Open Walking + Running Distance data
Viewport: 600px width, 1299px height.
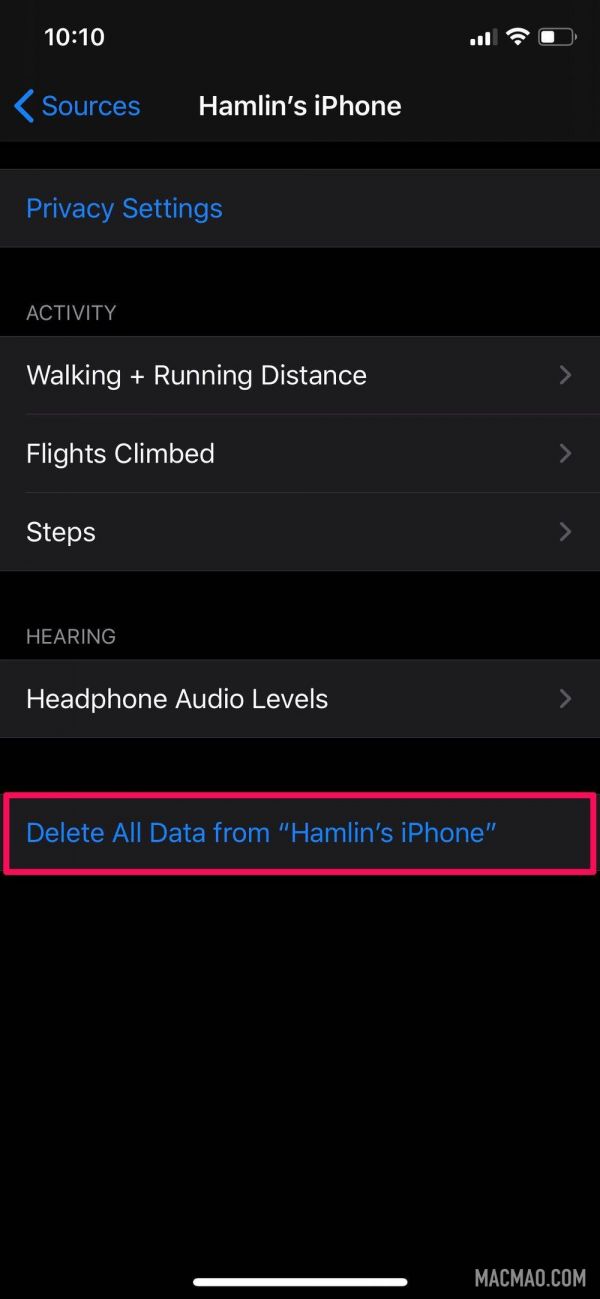pyautogui.click(x=298, y=375)
